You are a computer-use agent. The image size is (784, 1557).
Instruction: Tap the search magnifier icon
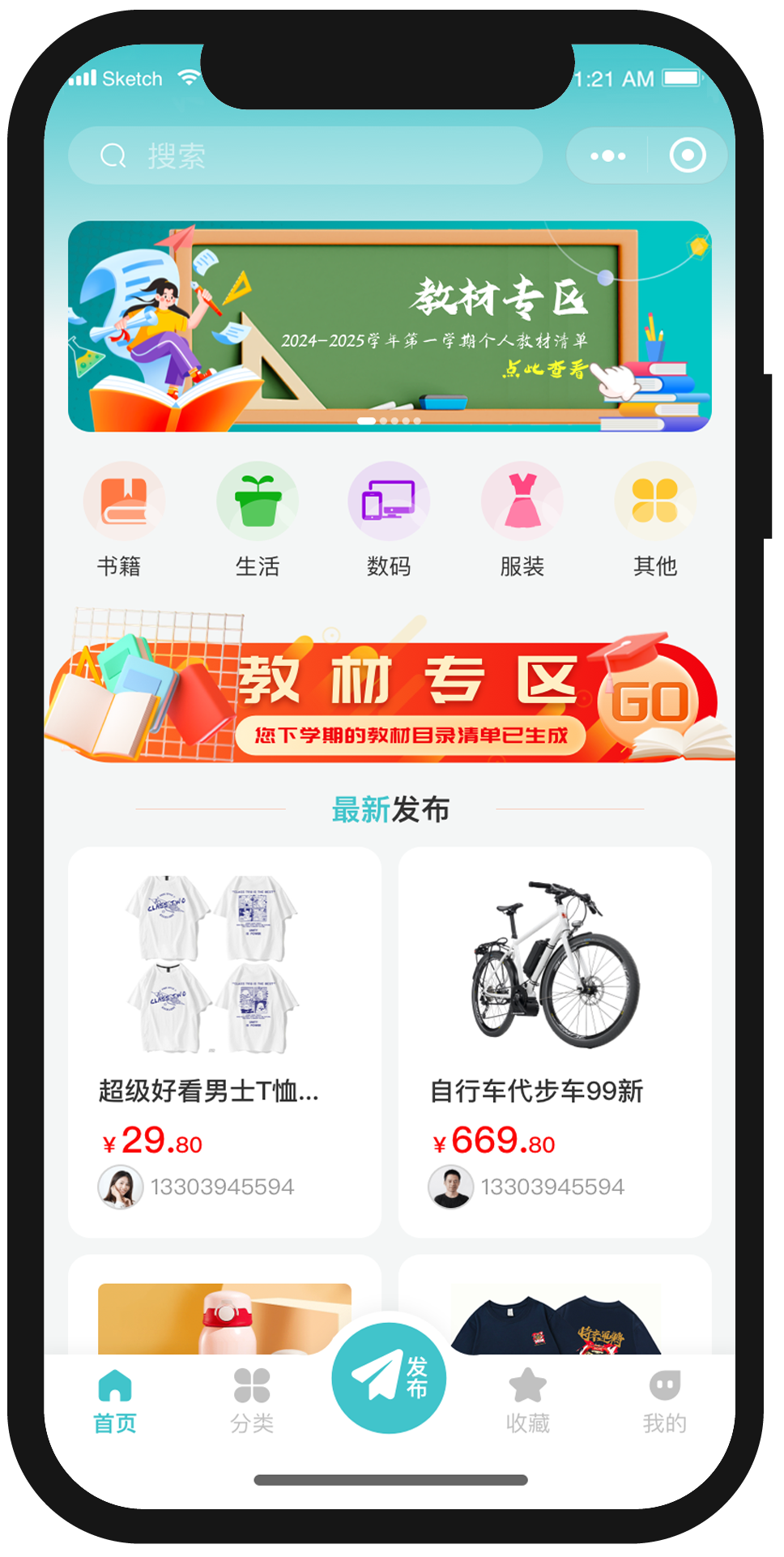point(113,155)
